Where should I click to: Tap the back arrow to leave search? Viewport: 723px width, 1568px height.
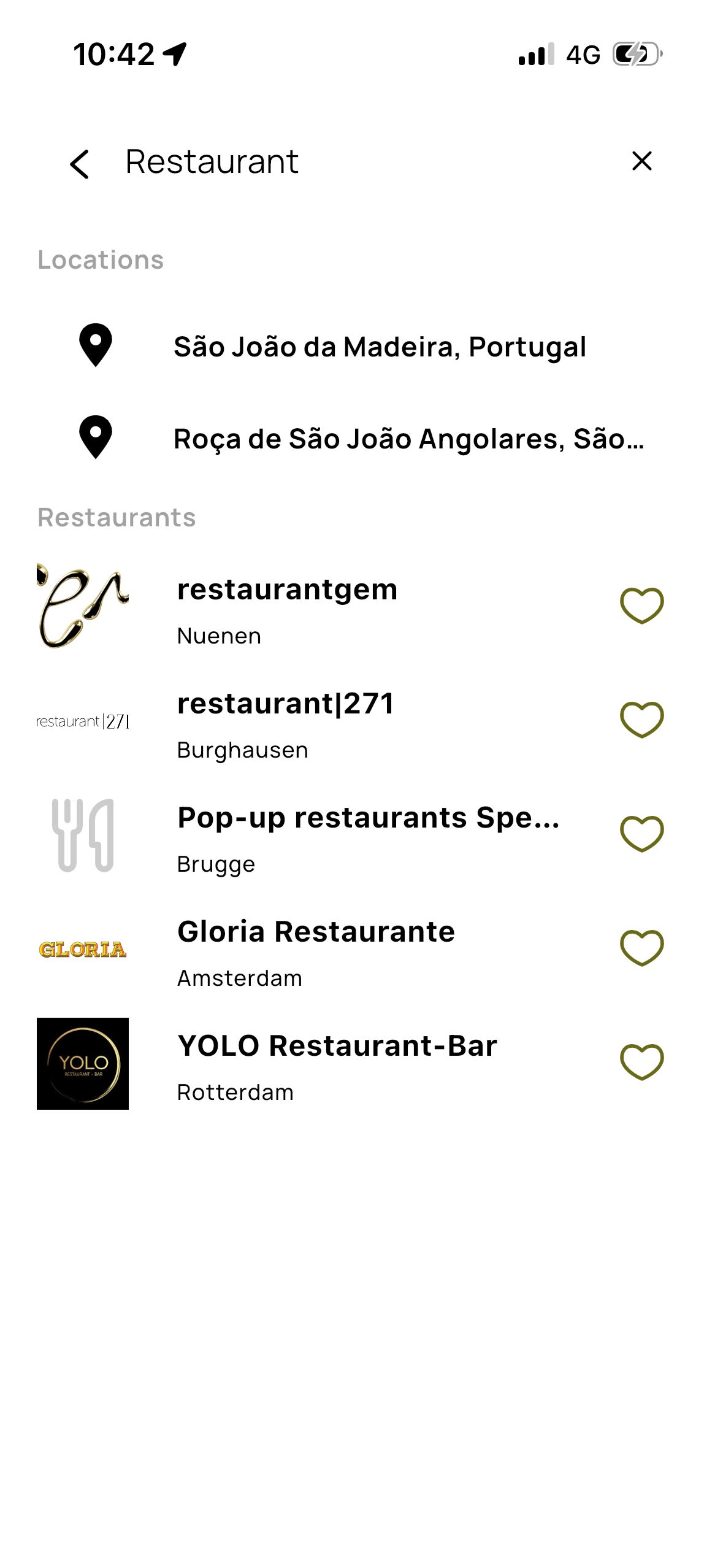(80, 161)
